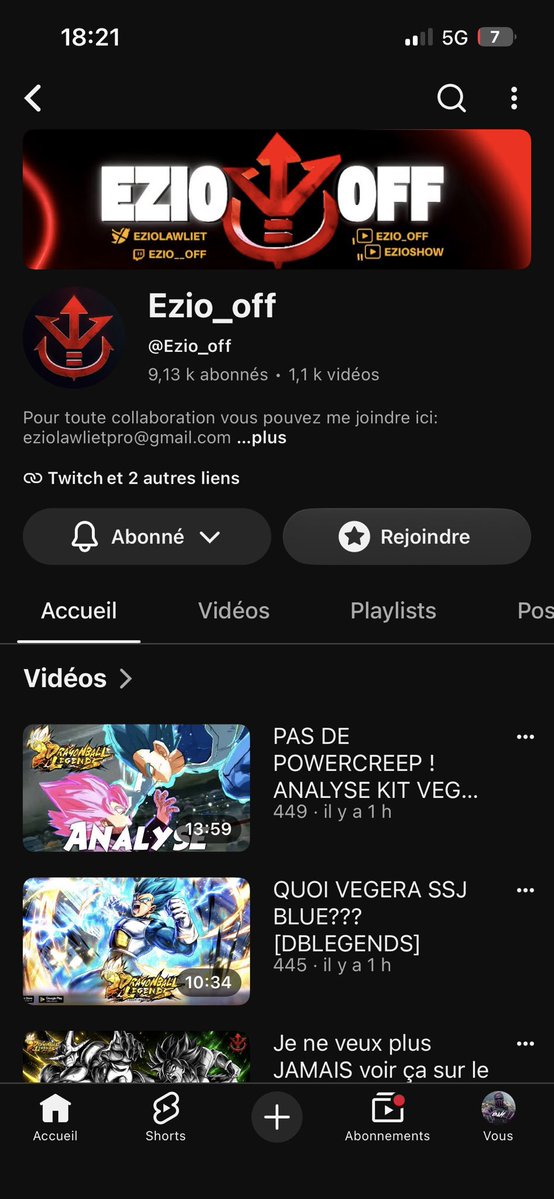Open Abonnements in bottom navigation
This screenshot has height=1199, width=554.
(x=387, y=1116)
